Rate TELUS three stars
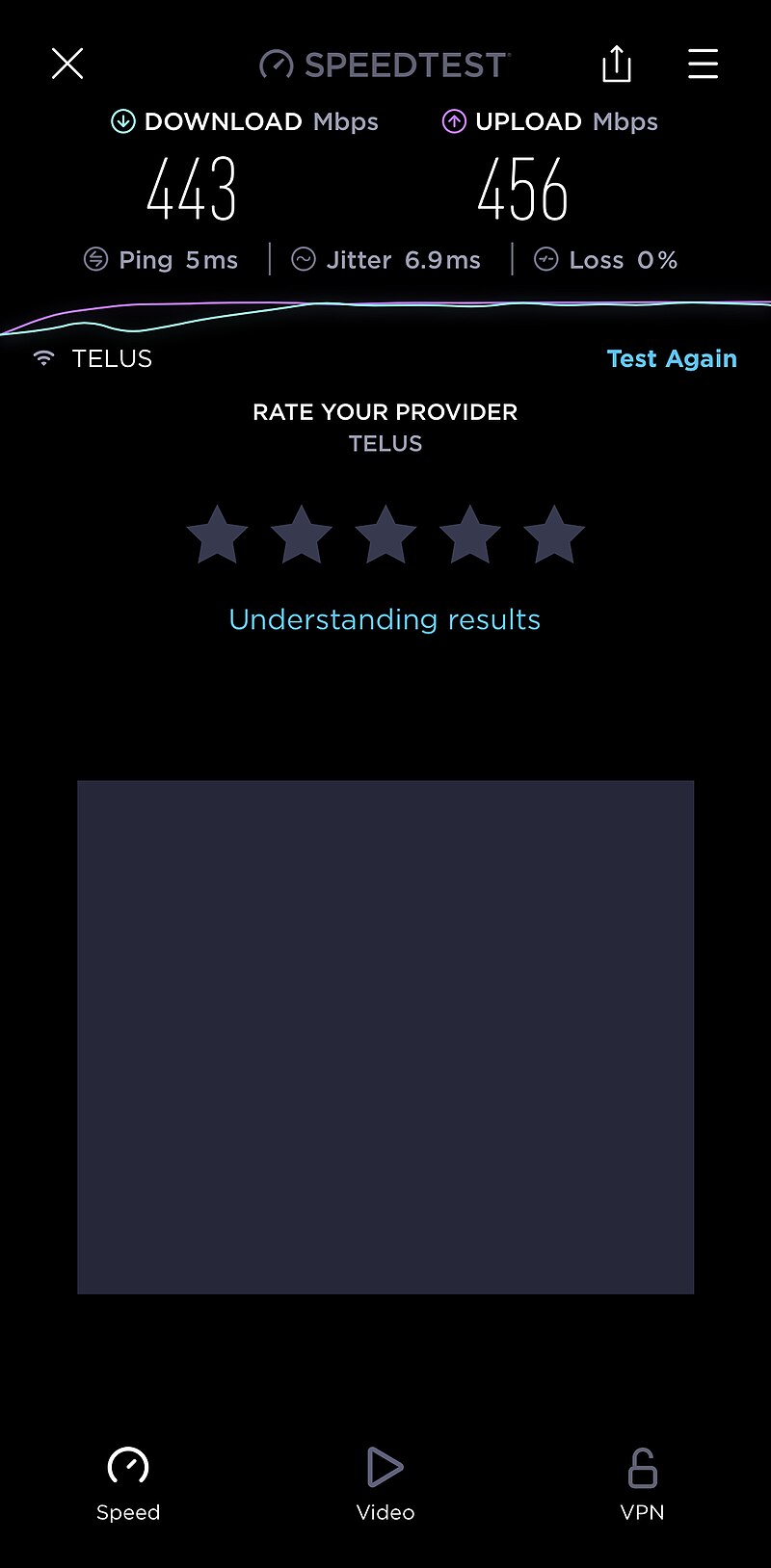The image size is (771, 1568). click(385, 535)
